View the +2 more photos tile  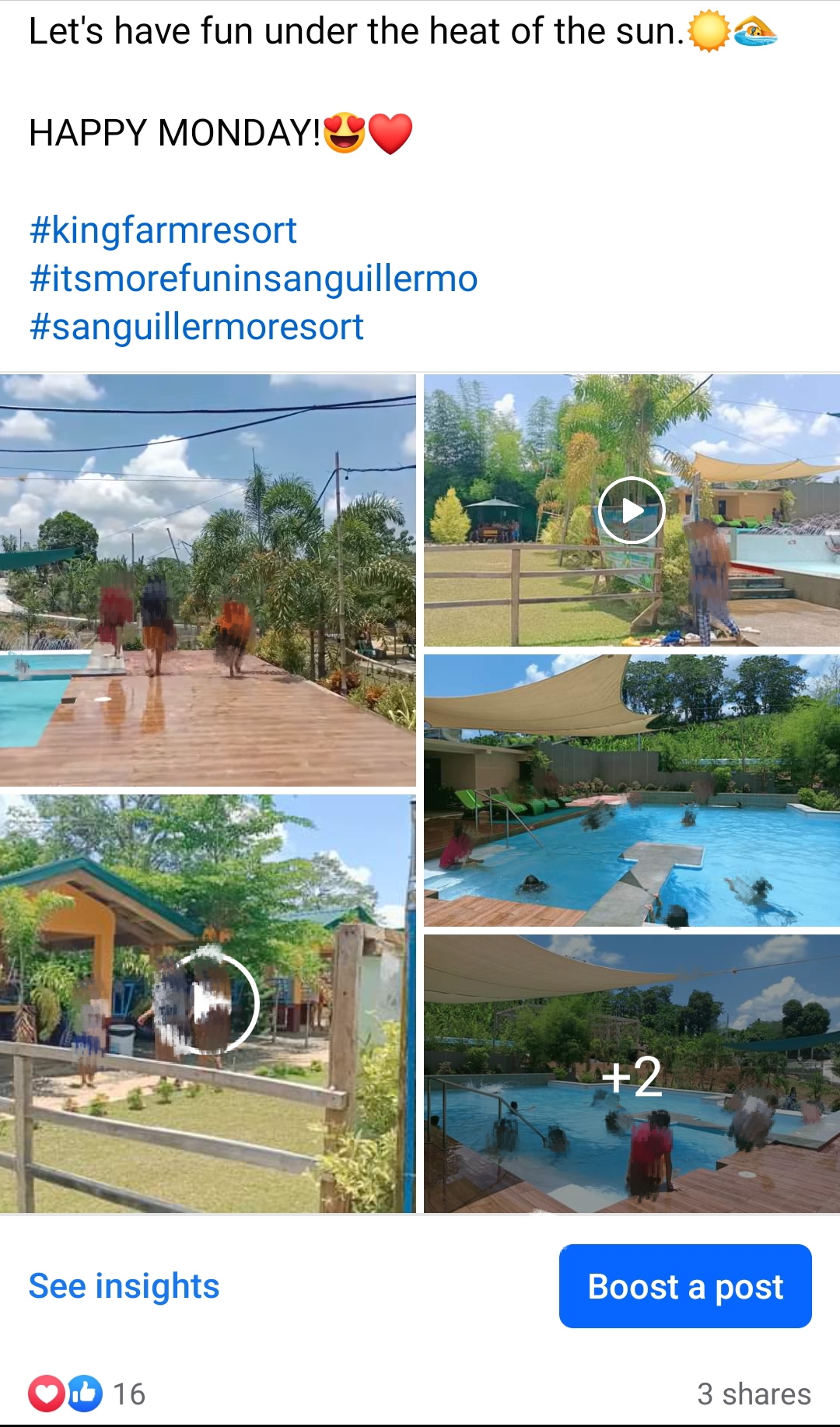click(x=632, y=1075)
